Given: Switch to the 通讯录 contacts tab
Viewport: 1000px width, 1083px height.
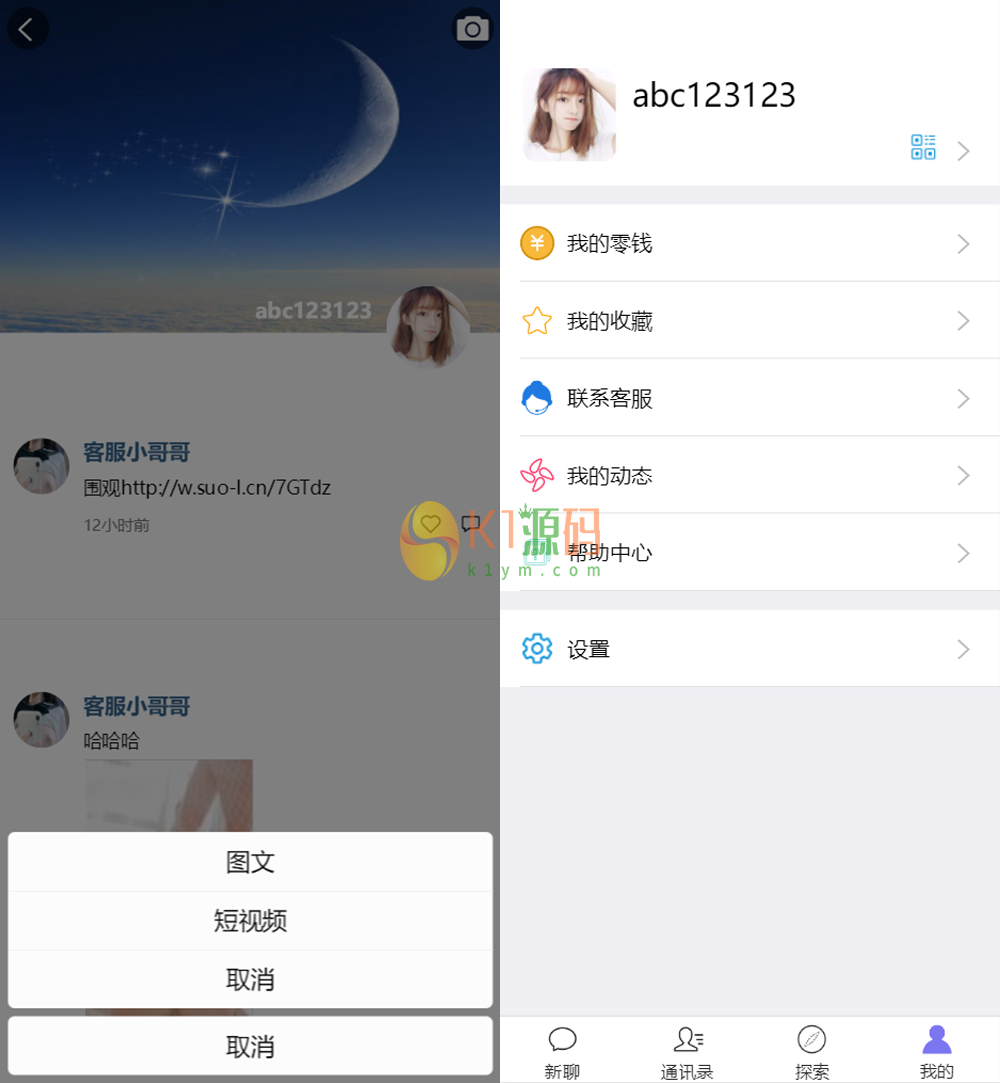Looking at the screenshot, I should pos(687,1052).
